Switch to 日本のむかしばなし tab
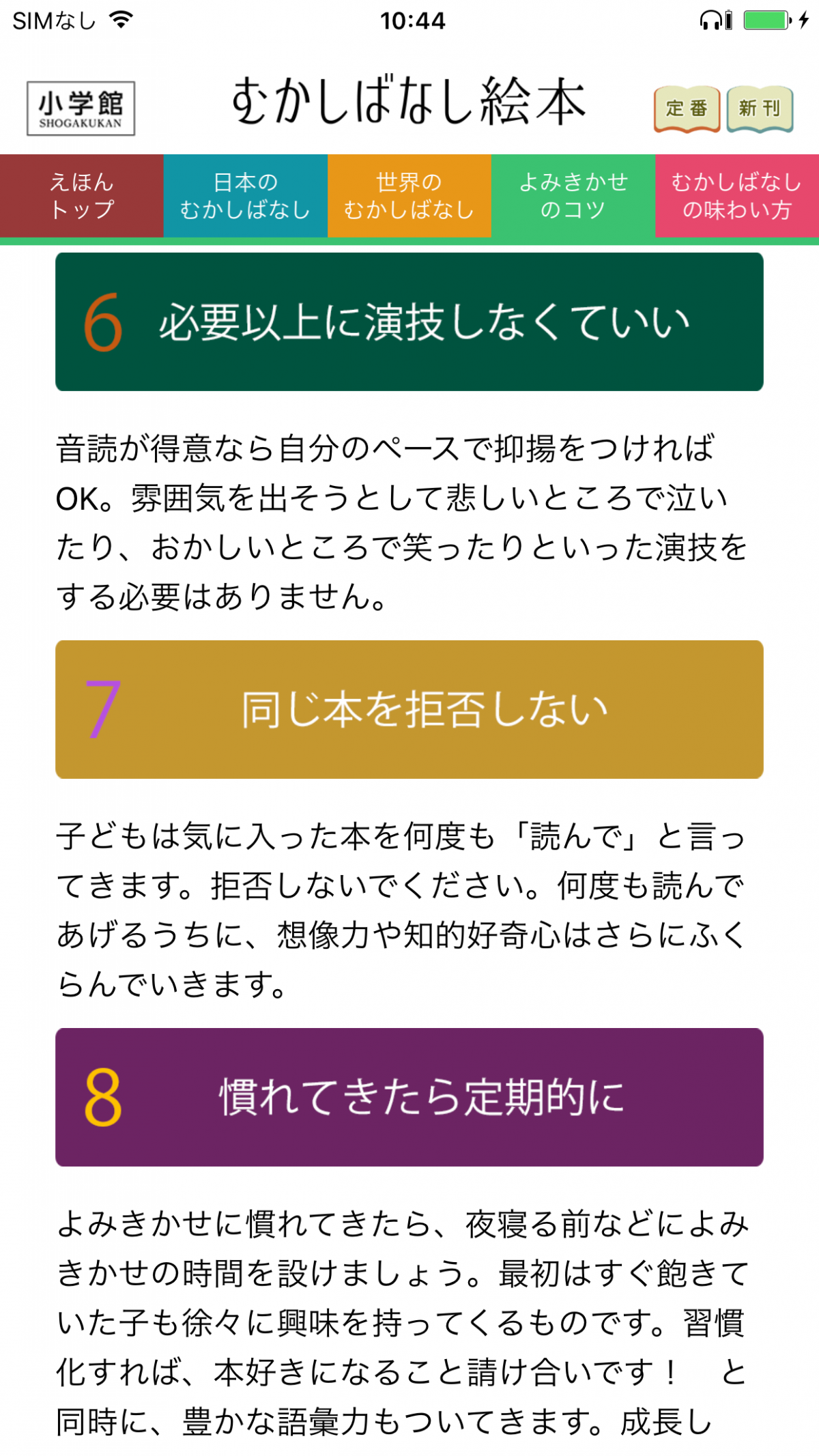 [245, 196]
